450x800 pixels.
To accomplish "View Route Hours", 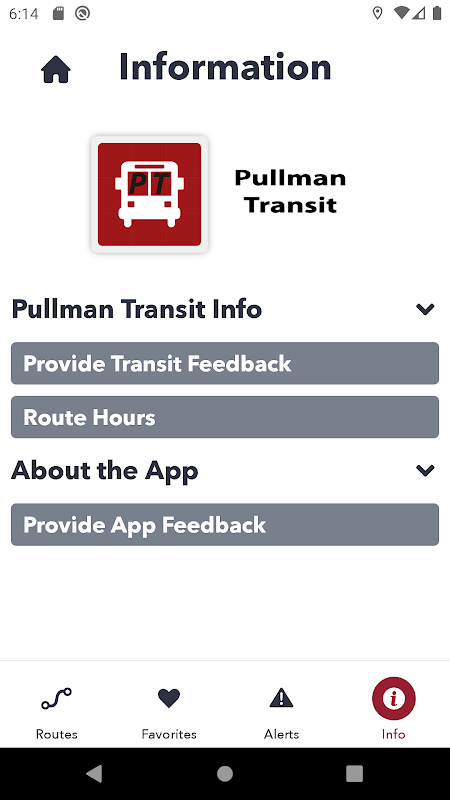I will [225, 417].
